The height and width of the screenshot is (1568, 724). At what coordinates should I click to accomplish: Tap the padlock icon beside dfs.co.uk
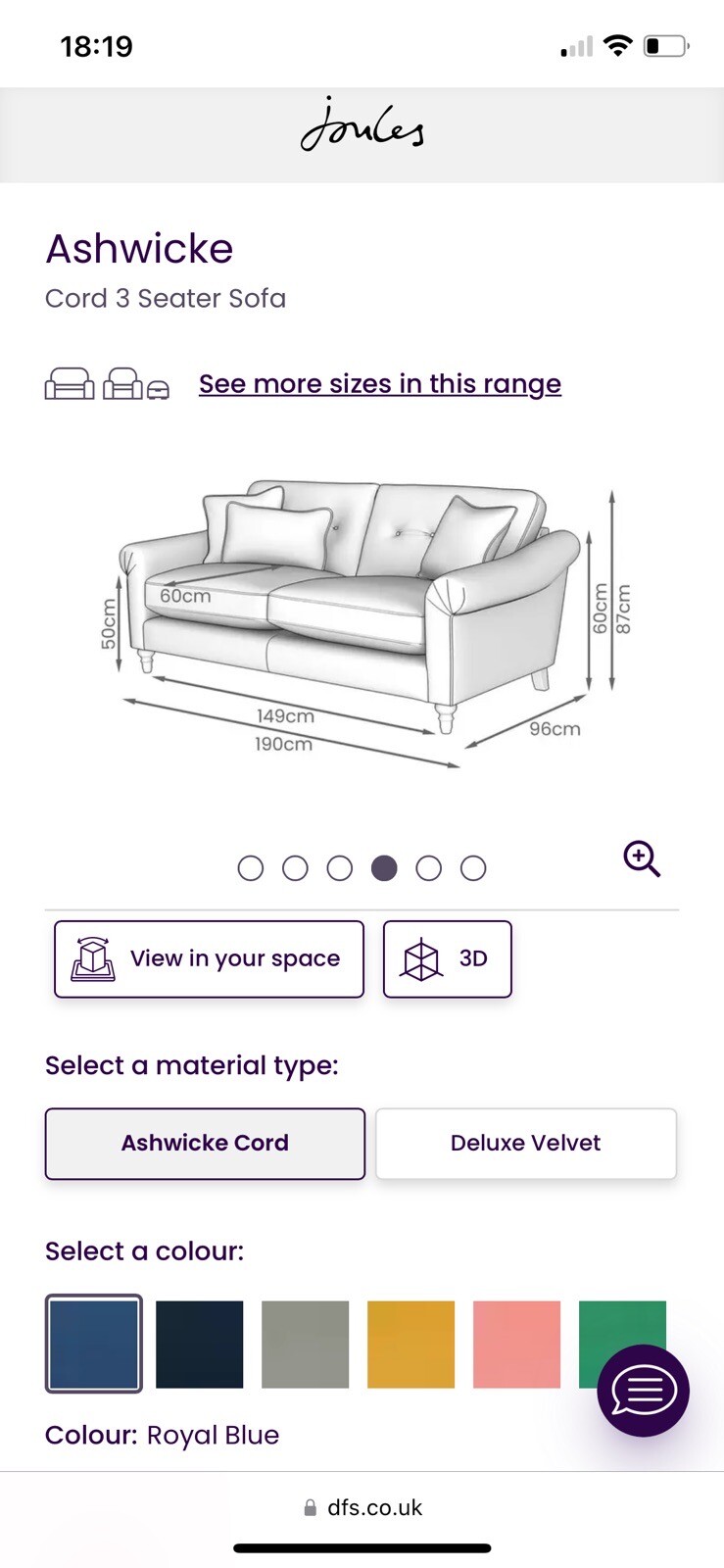click(309, 1507)
